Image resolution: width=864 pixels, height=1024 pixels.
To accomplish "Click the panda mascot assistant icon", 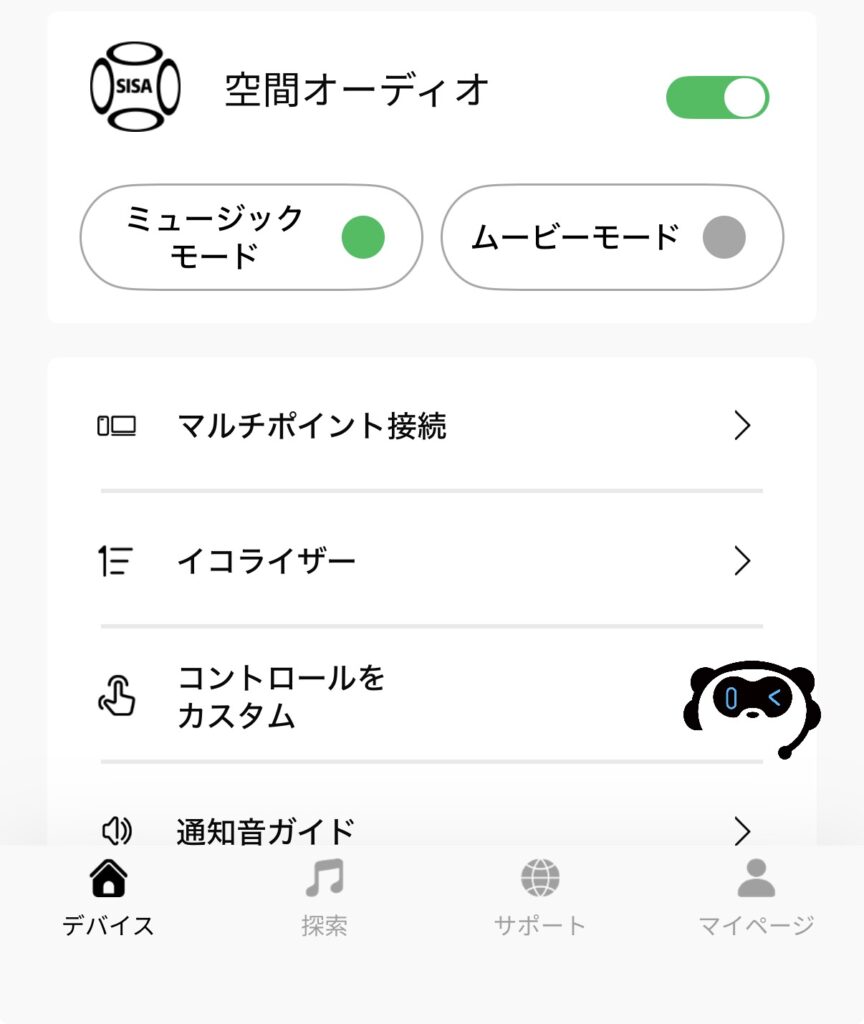I will [750, 700].
